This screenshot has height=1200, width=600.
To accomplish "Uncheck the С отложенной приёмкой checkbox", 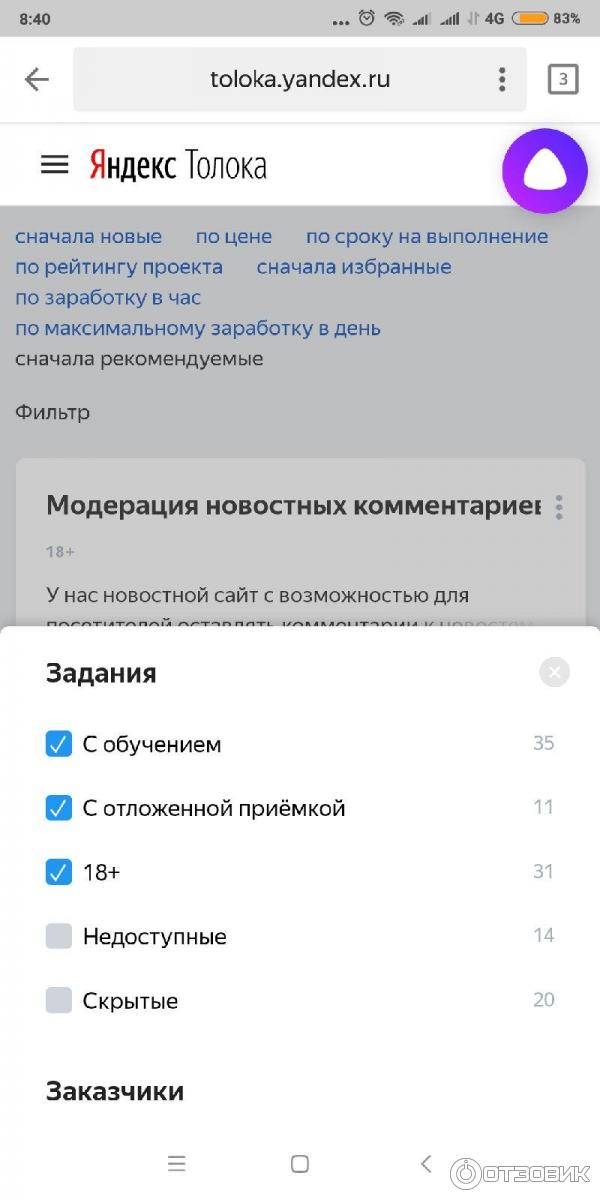I will click(59, 808).
